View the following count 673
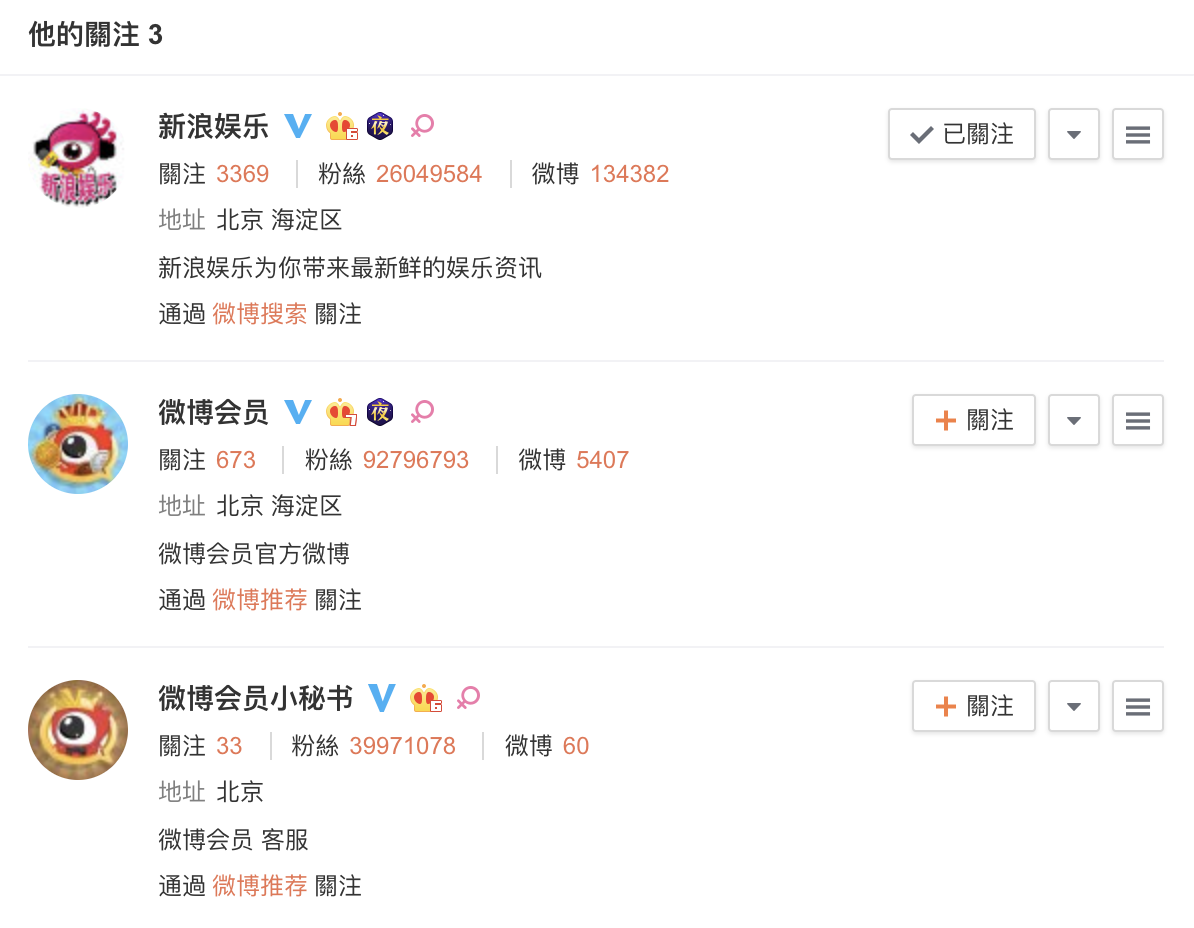The width and height of the screenshot is (1194, 928). point(236,460)
